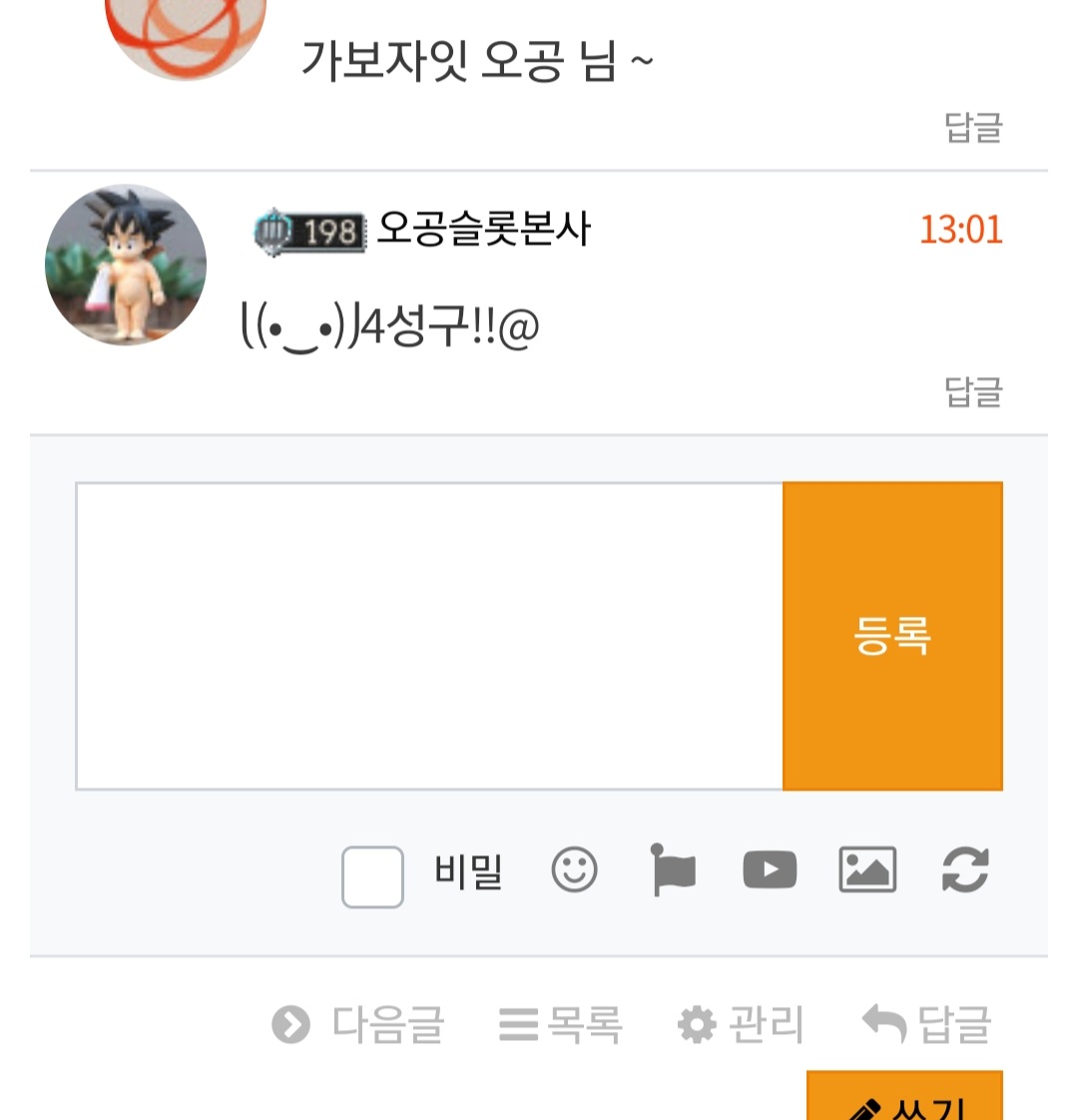Open the post list with 목록
Viewport: 1078px width, 1120px height.
pyautogui.click(x=560, y=1024)
